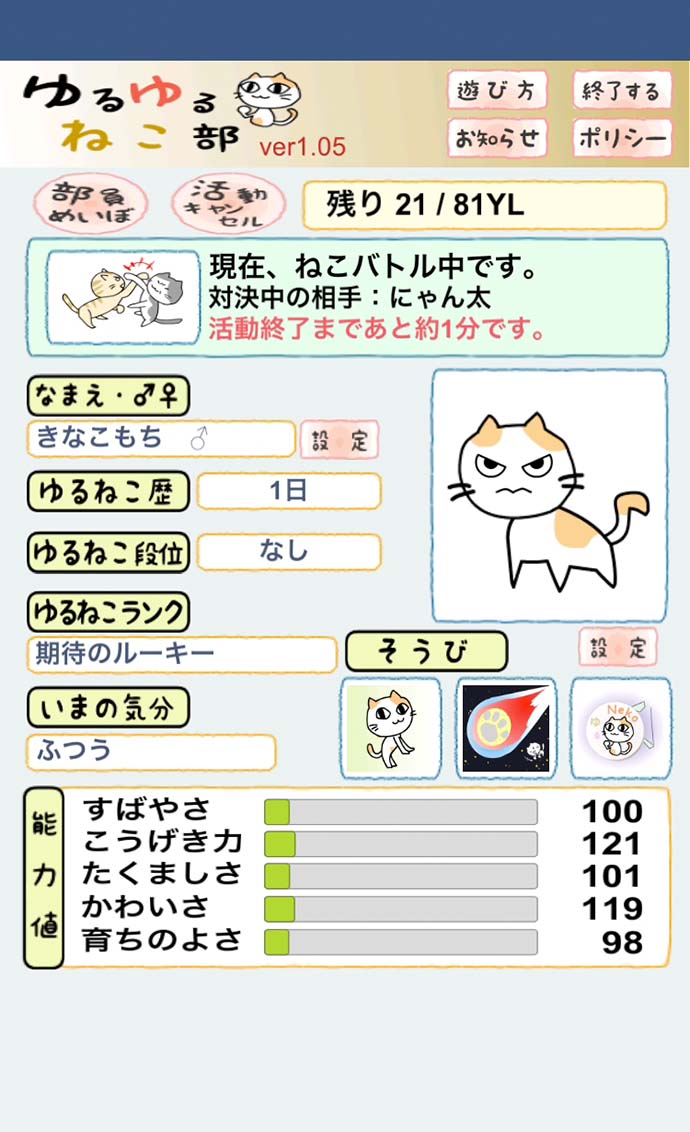Select the standing cat equipment item
This screenshot has width=690, height=1132.
[390, 728]
